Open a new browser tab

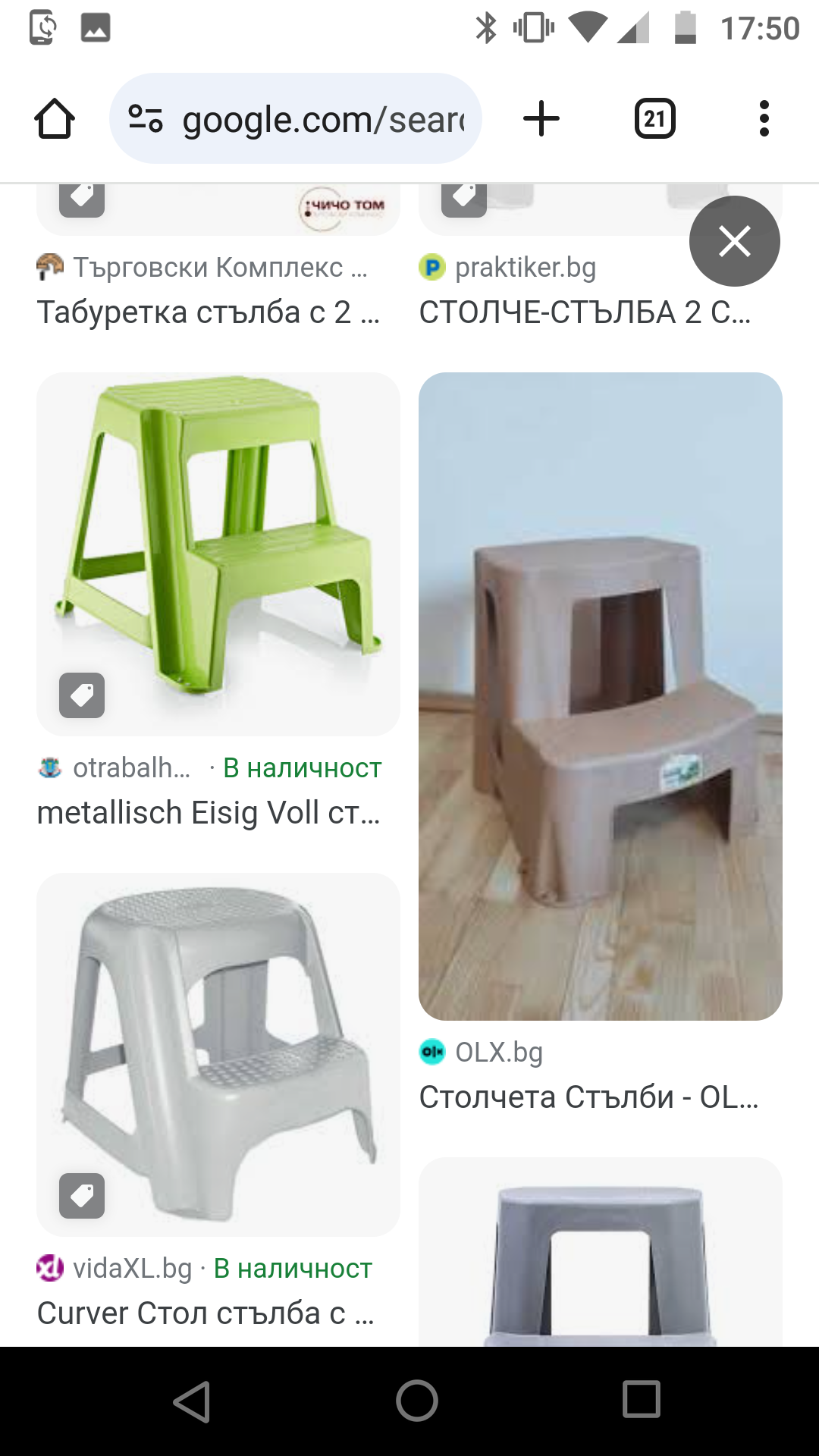tap(541, 119)
